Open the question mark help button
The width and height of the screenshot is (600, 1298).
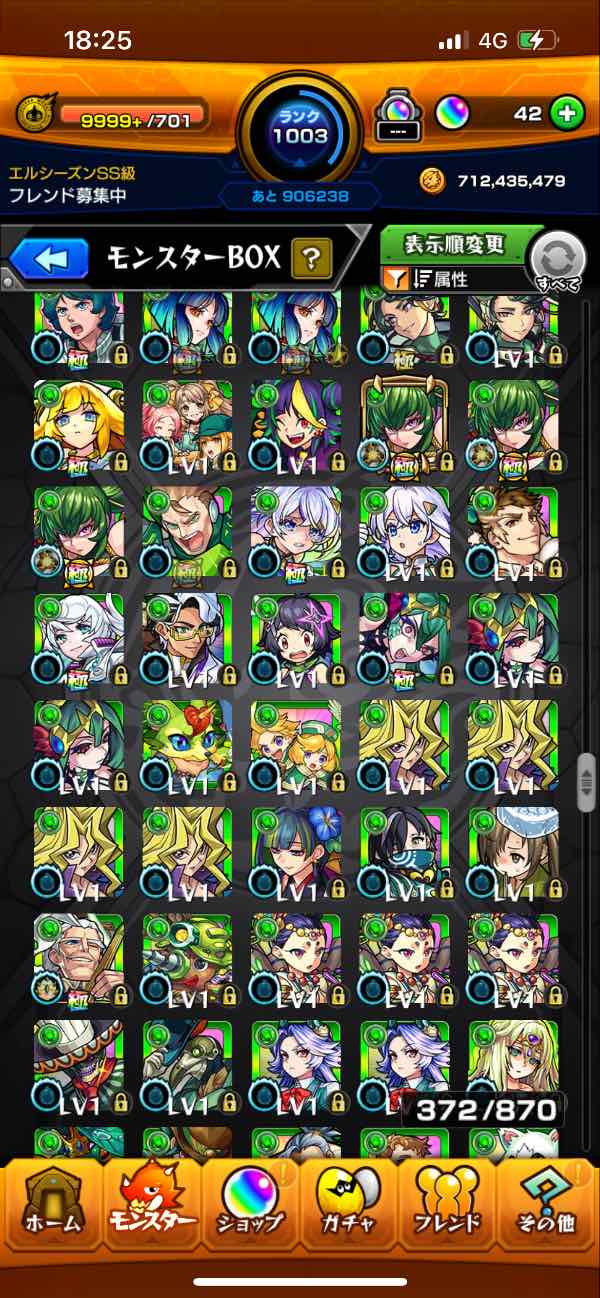tap(311, 260)
